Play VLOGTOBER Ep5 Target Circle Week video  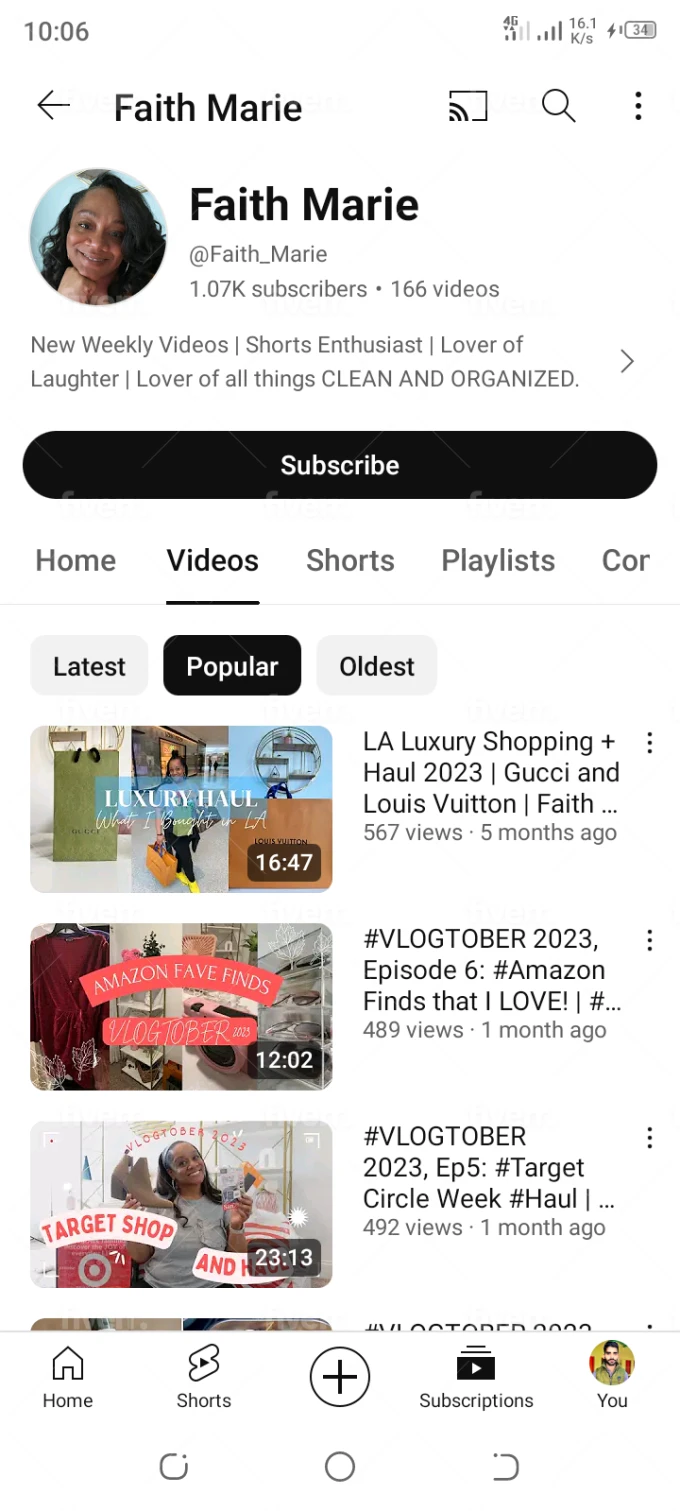[x=181, y=1204]
